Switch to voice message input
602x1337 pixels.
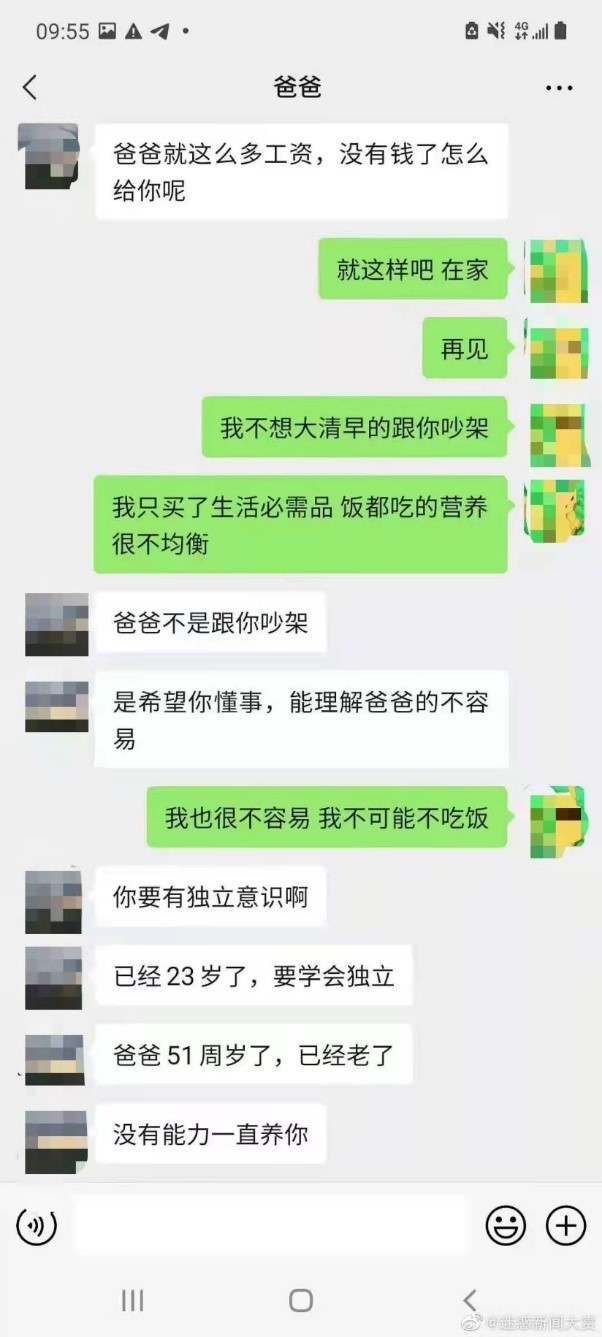coord(37,1225)
